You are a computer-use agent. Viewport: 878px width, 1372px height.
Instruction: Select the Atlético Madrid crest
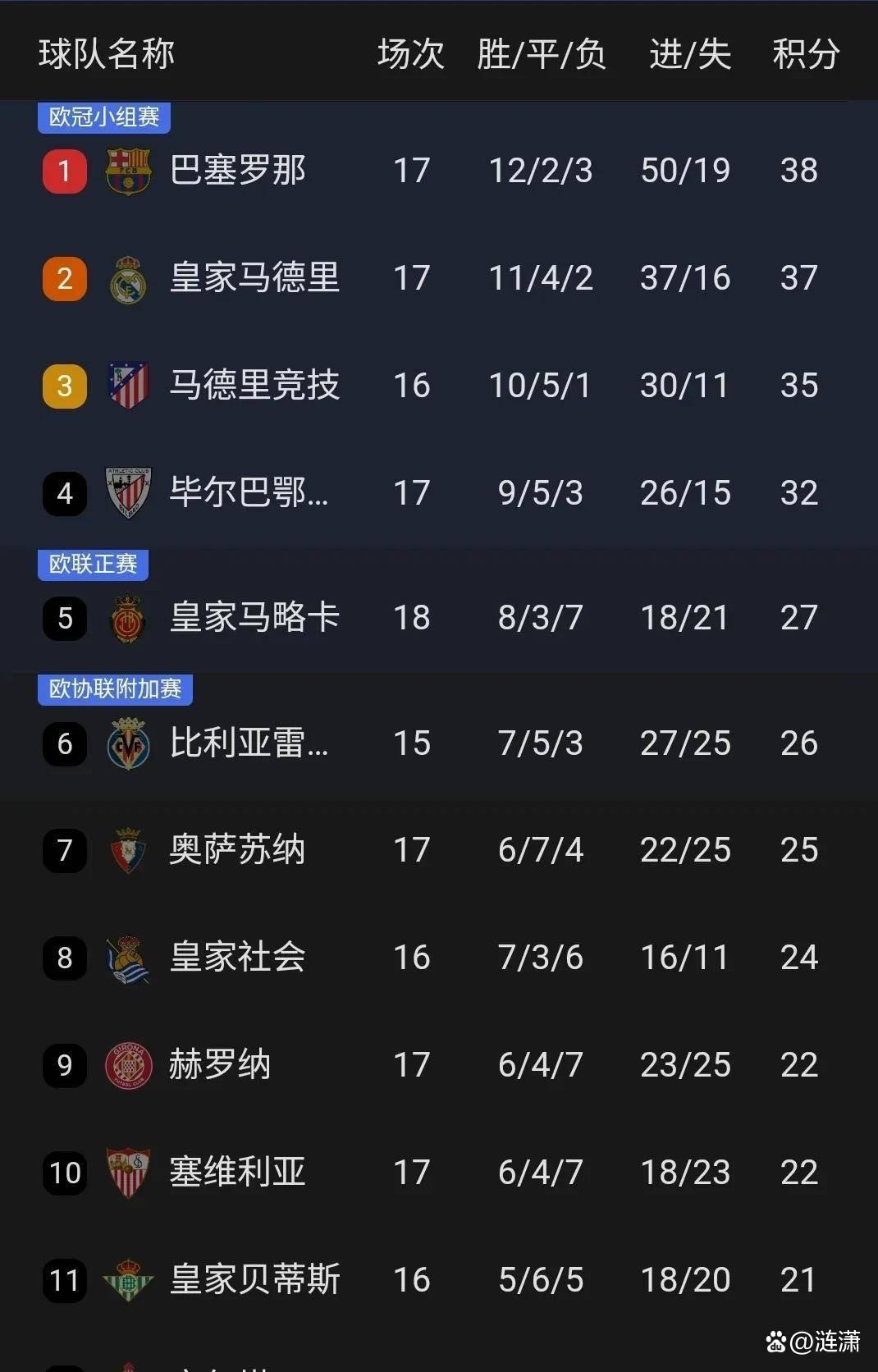click(127, 385)
